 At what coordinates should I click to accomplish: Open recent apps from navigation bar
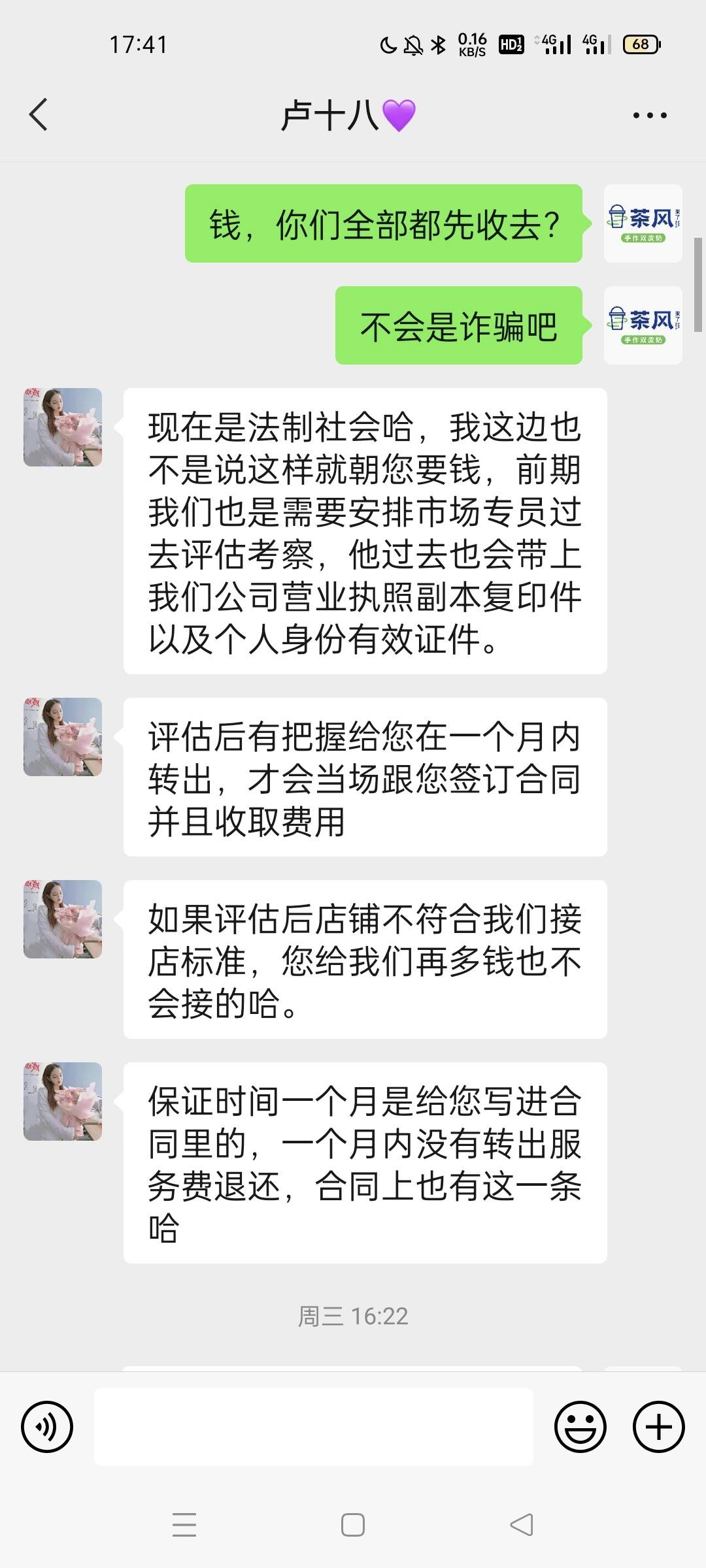coord(184,1526)
